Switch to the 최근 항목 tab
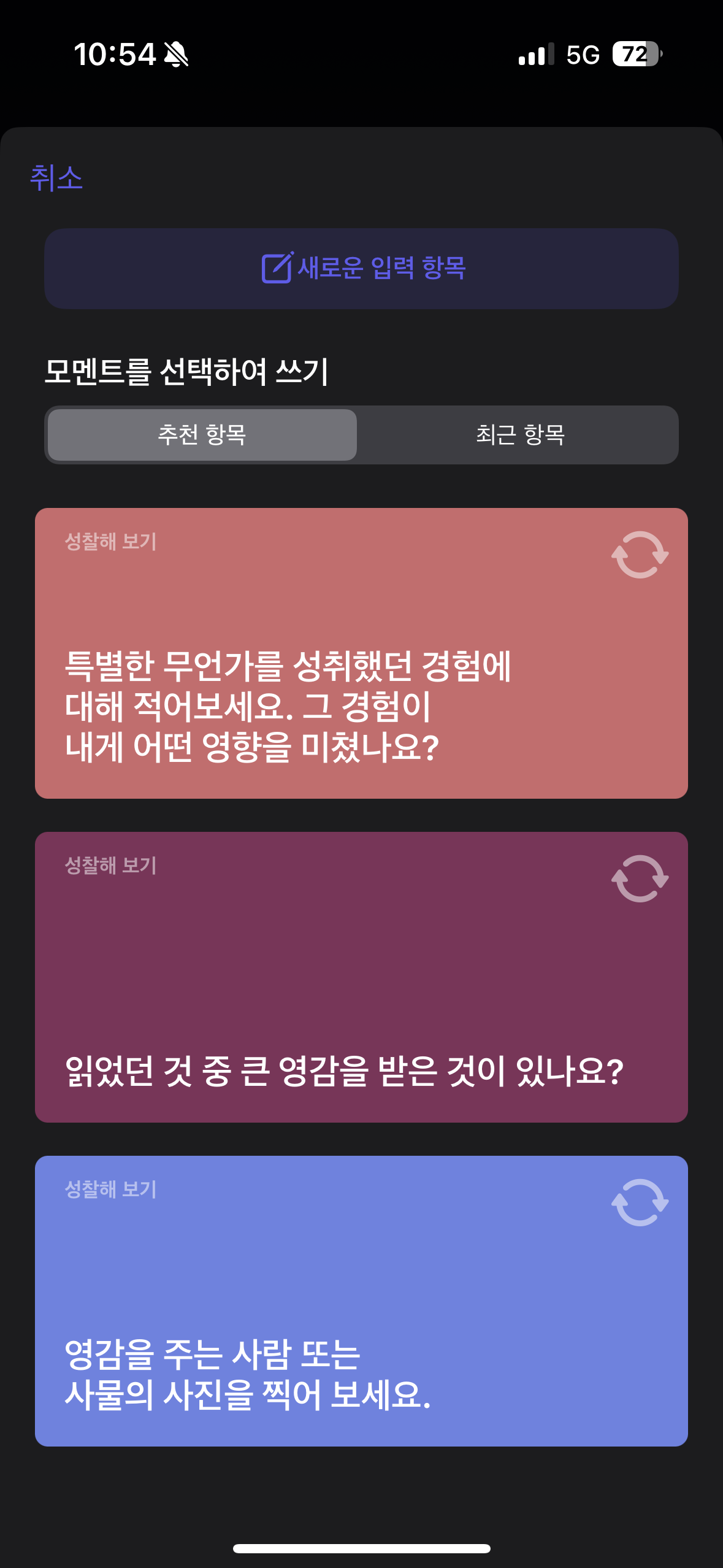 [520, 434]
